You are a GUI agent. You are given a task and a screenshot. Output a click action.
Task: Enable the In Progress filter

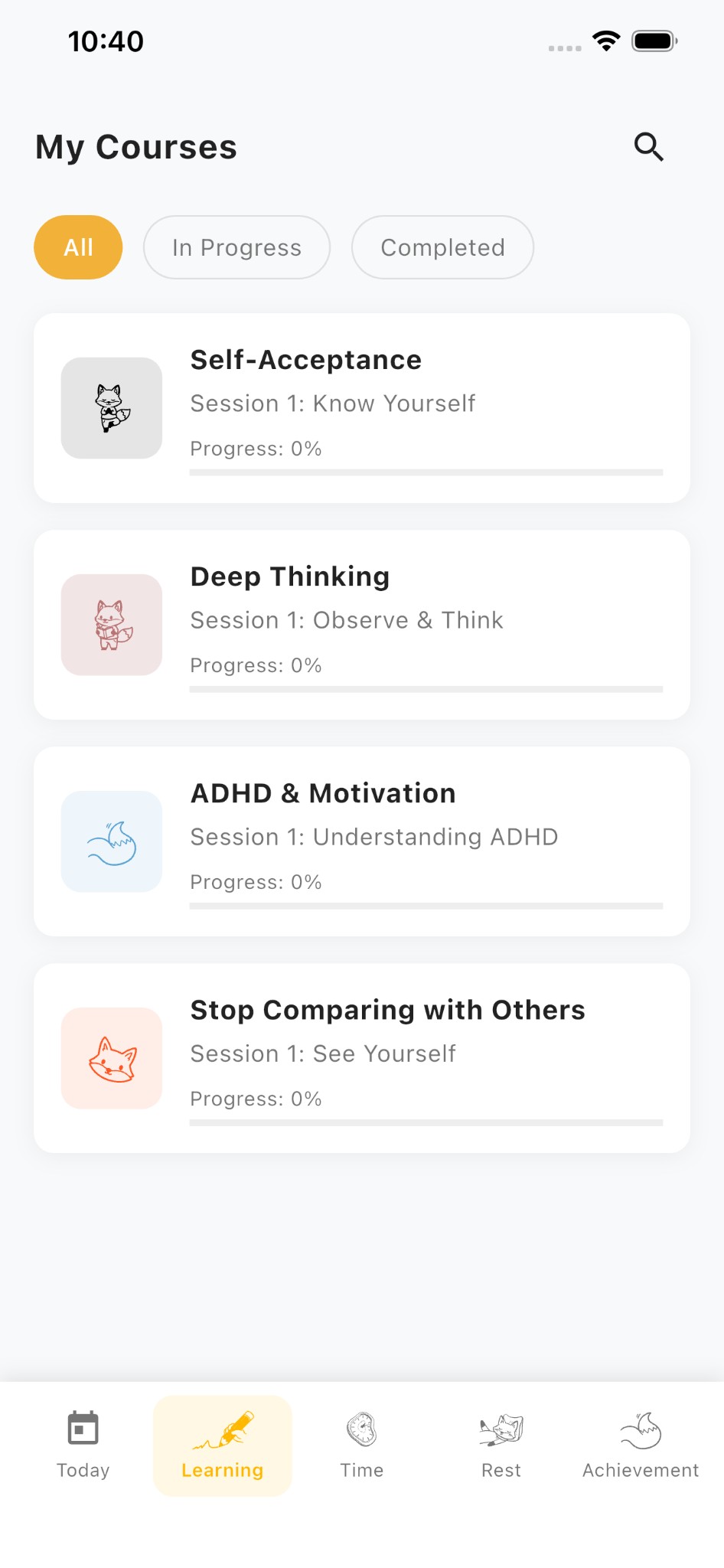[236, 247]
